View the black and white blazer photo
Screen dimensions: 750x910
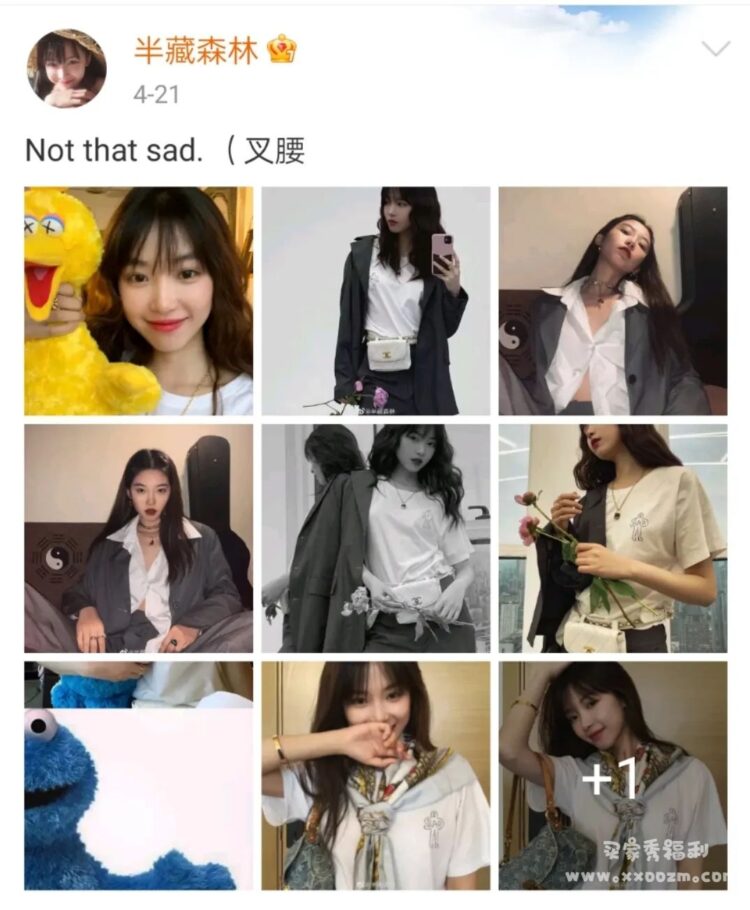pos(376,538)
